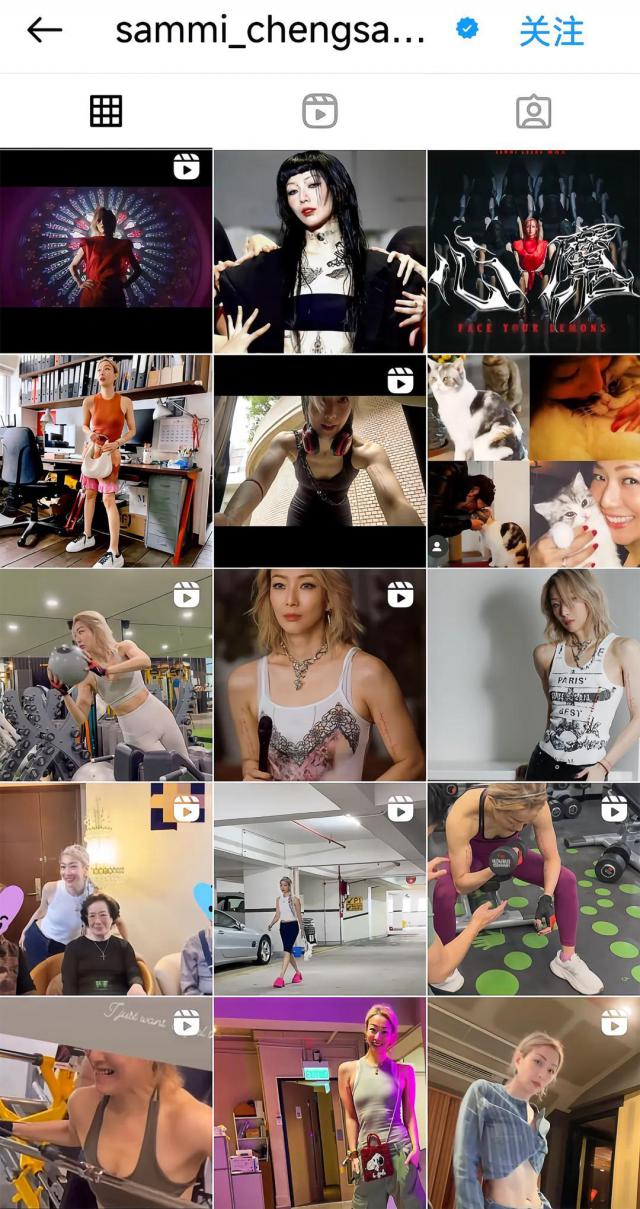The width and height of the screenshot is (640, 1209).
Task: Open the photo with EXIT sign hallway
Action: tap(320, 1103)
